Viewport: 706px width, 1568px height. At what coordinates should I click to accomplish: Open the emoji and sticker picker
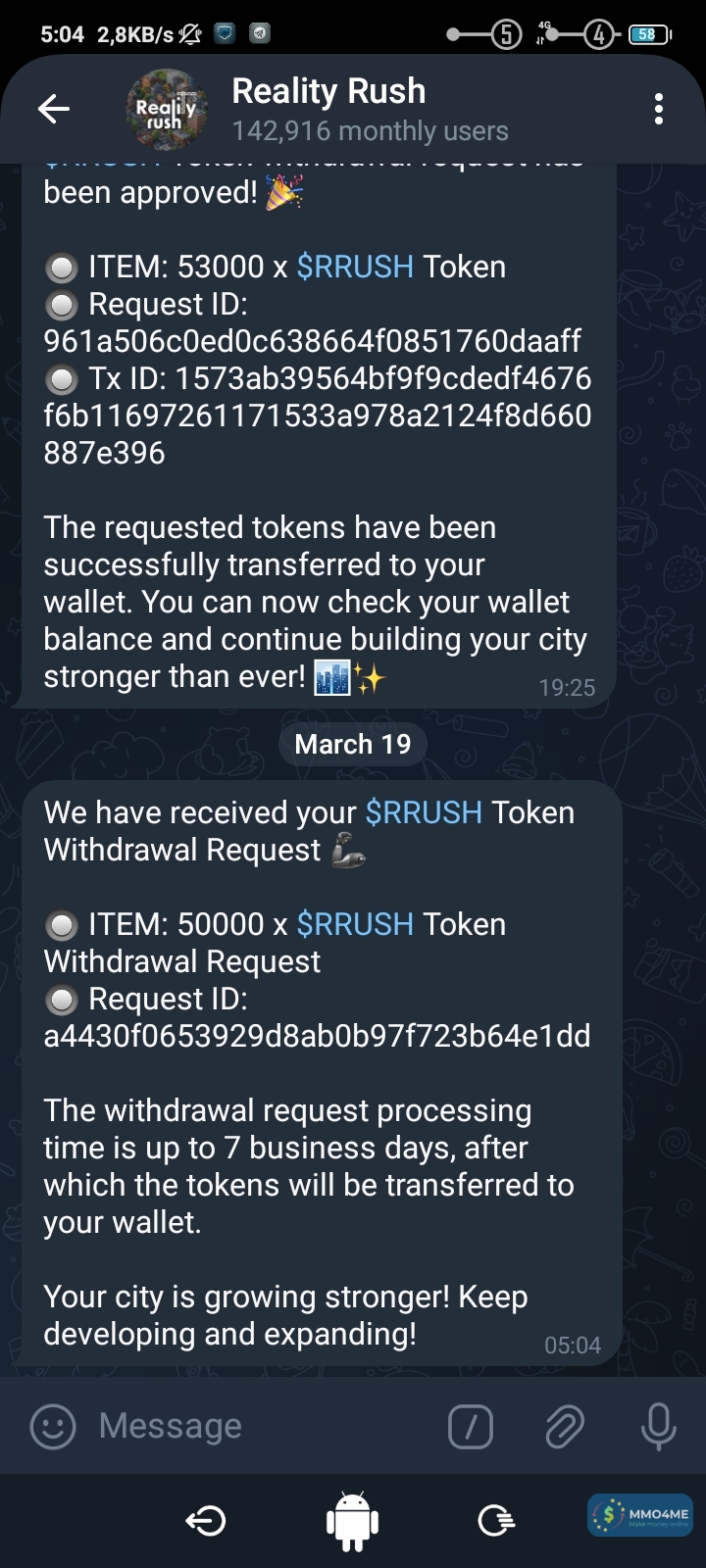click(53, 1427)
